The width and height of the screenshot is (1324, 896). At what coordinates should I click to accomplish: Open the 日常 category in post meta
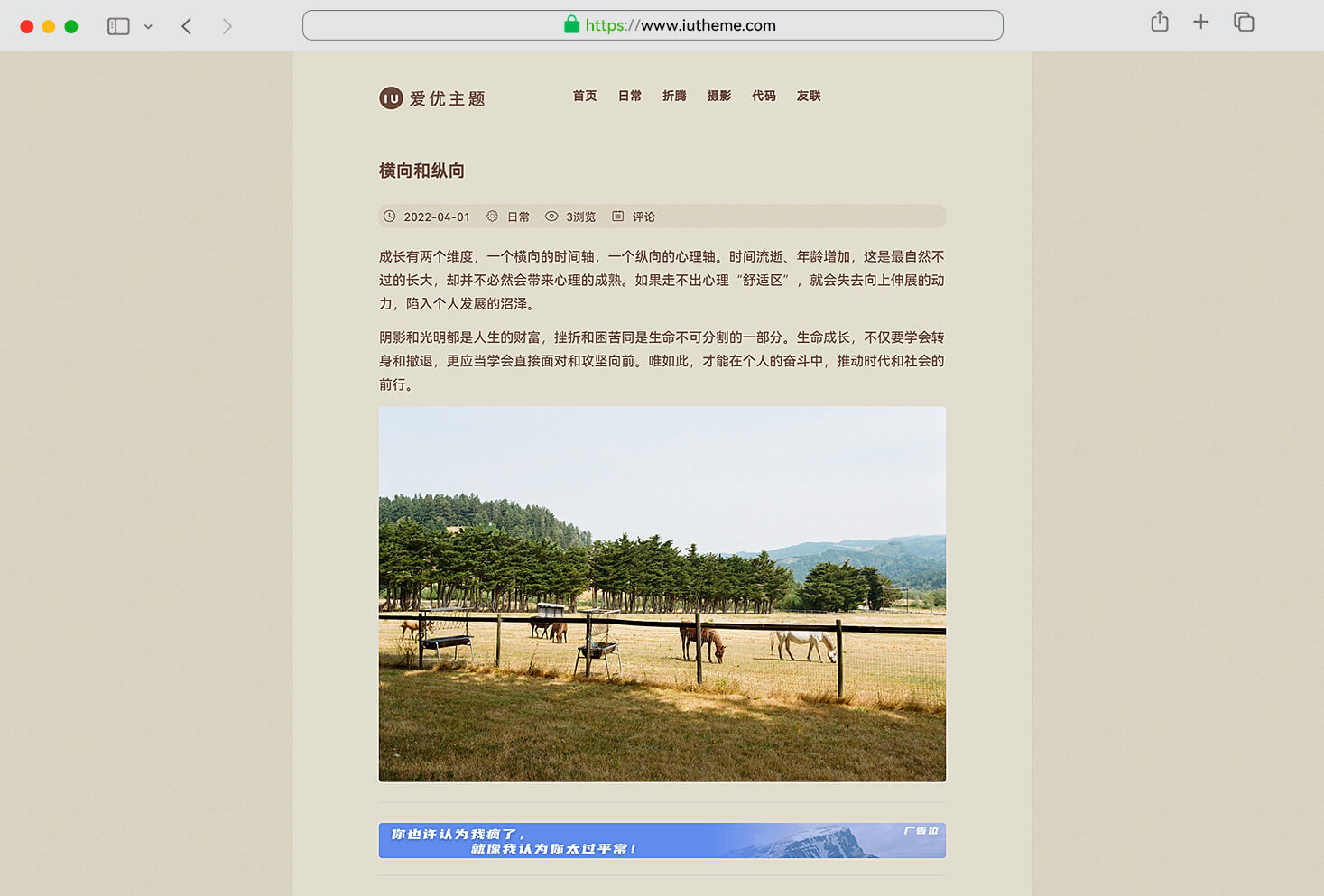click(x=518, y=217)
